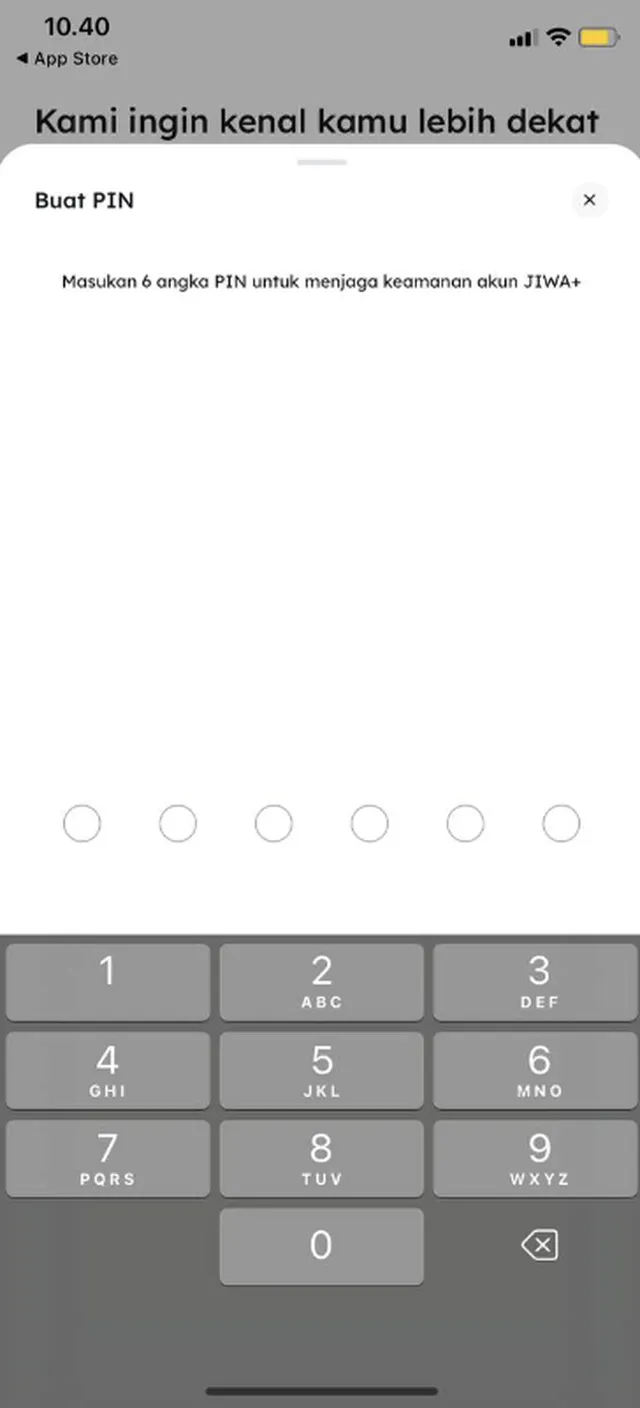Return to the App Store
640x1408 pixels.
click(x=67, y=59)
